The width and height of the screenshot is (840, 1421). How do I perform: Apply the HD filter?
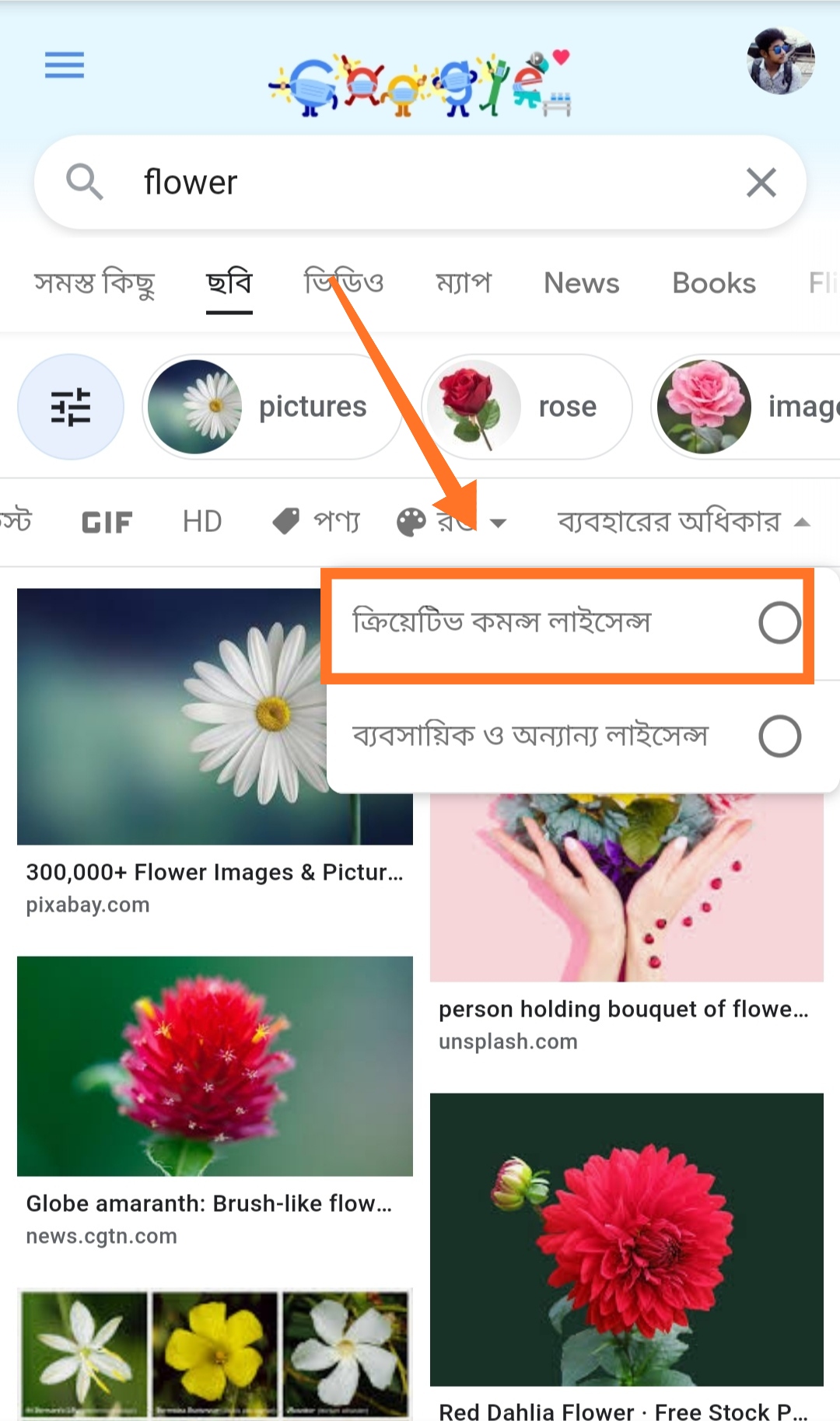pyautogui.click(x=202, y=522)
